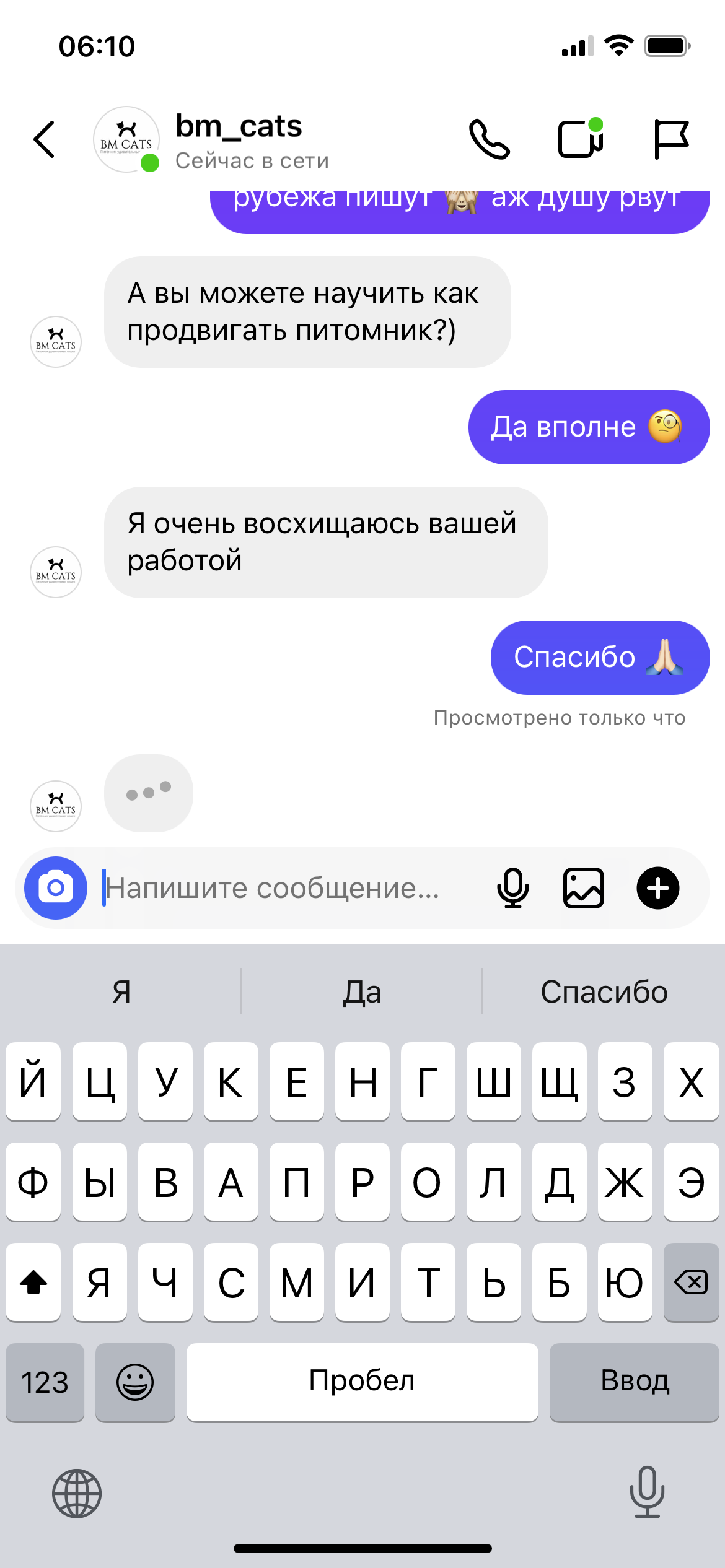Open bm_cats profile from the header name

239,127
